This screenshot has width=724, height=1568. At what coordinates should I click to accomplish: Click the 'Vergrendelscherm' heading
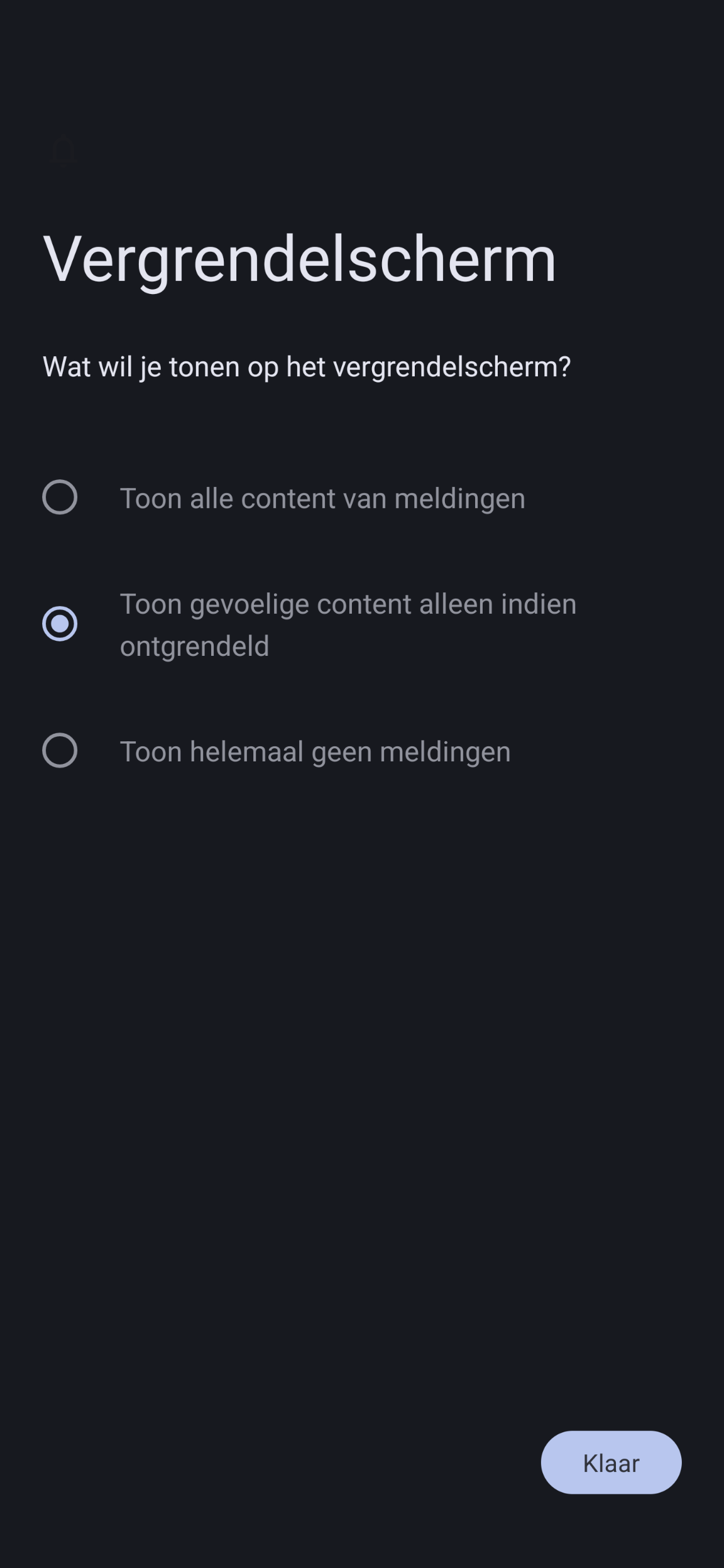299,259
